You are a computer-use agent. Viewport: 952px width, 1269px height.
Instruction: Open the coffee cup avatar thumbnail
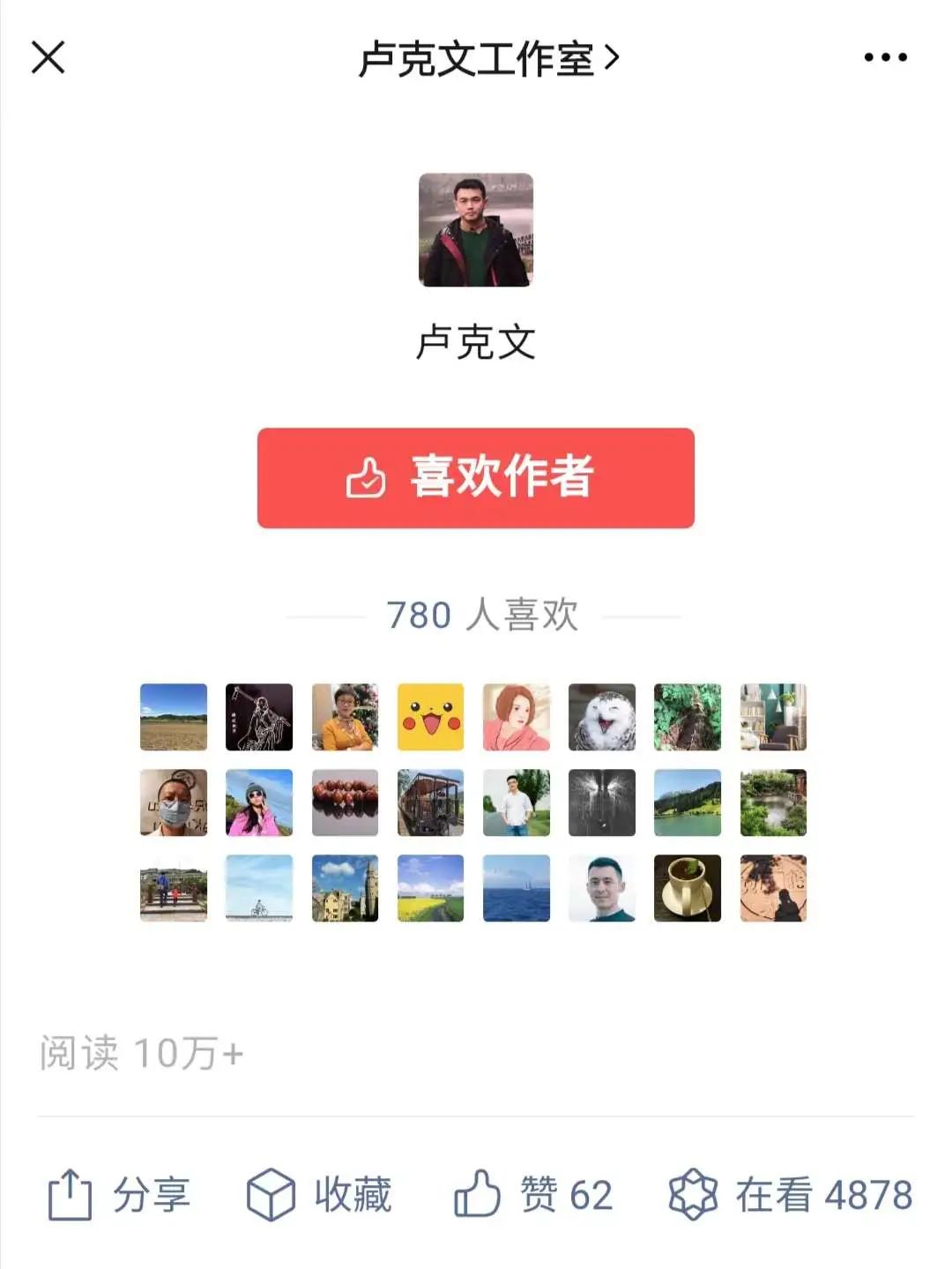pos(688,890)
